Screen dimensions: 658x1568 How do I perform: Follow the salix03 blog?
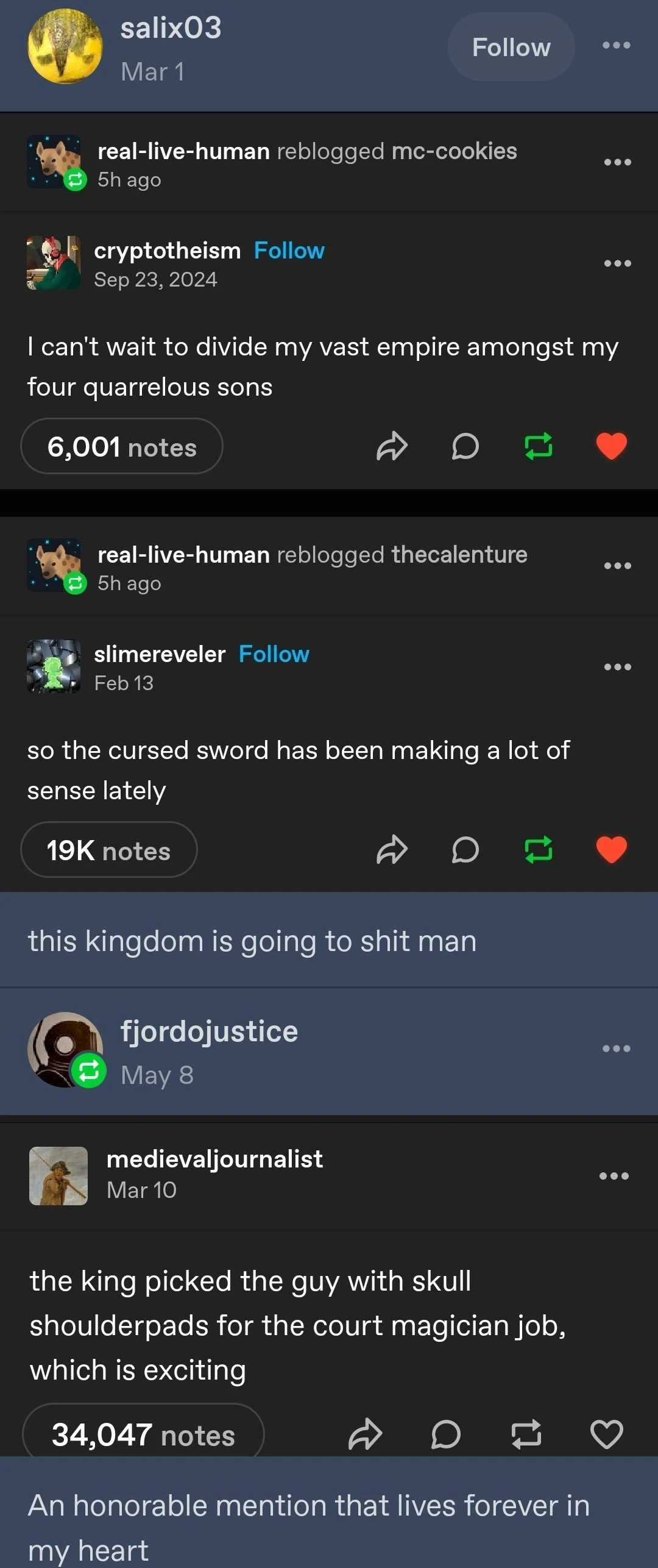click(511, 47)
